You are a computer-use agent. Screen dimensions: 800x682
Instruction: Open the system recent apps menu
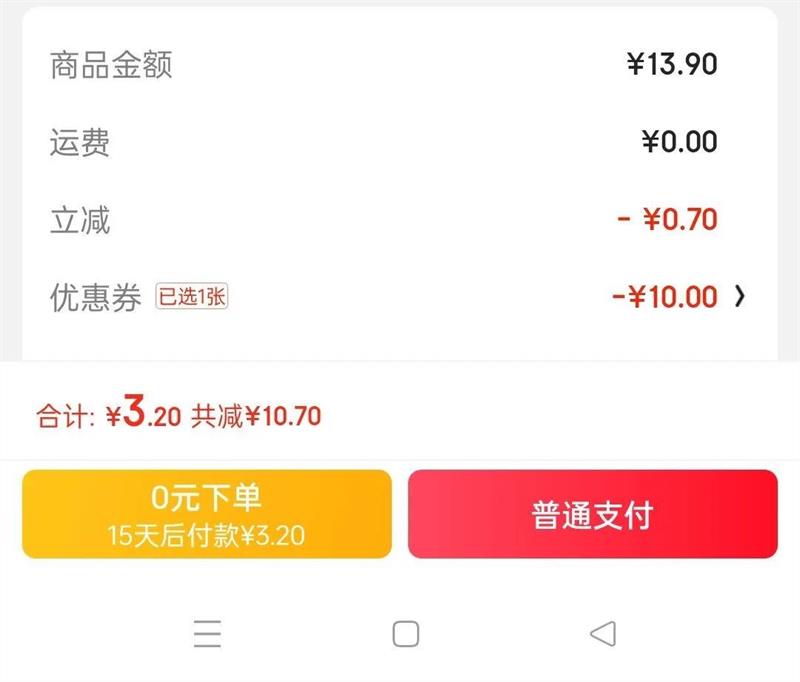click(x=207, y=634)
